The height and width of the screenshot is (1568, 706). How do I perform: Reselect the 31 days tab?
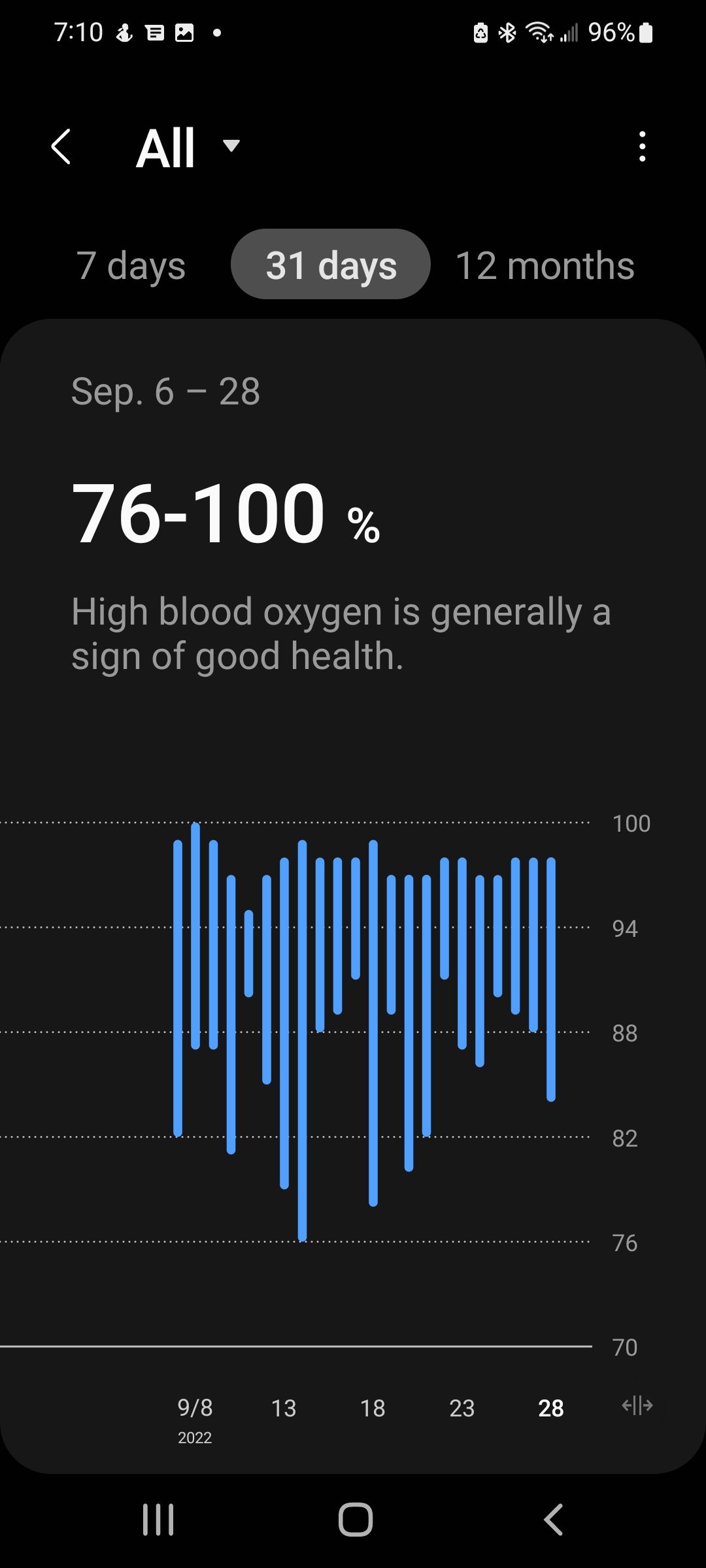329,265
